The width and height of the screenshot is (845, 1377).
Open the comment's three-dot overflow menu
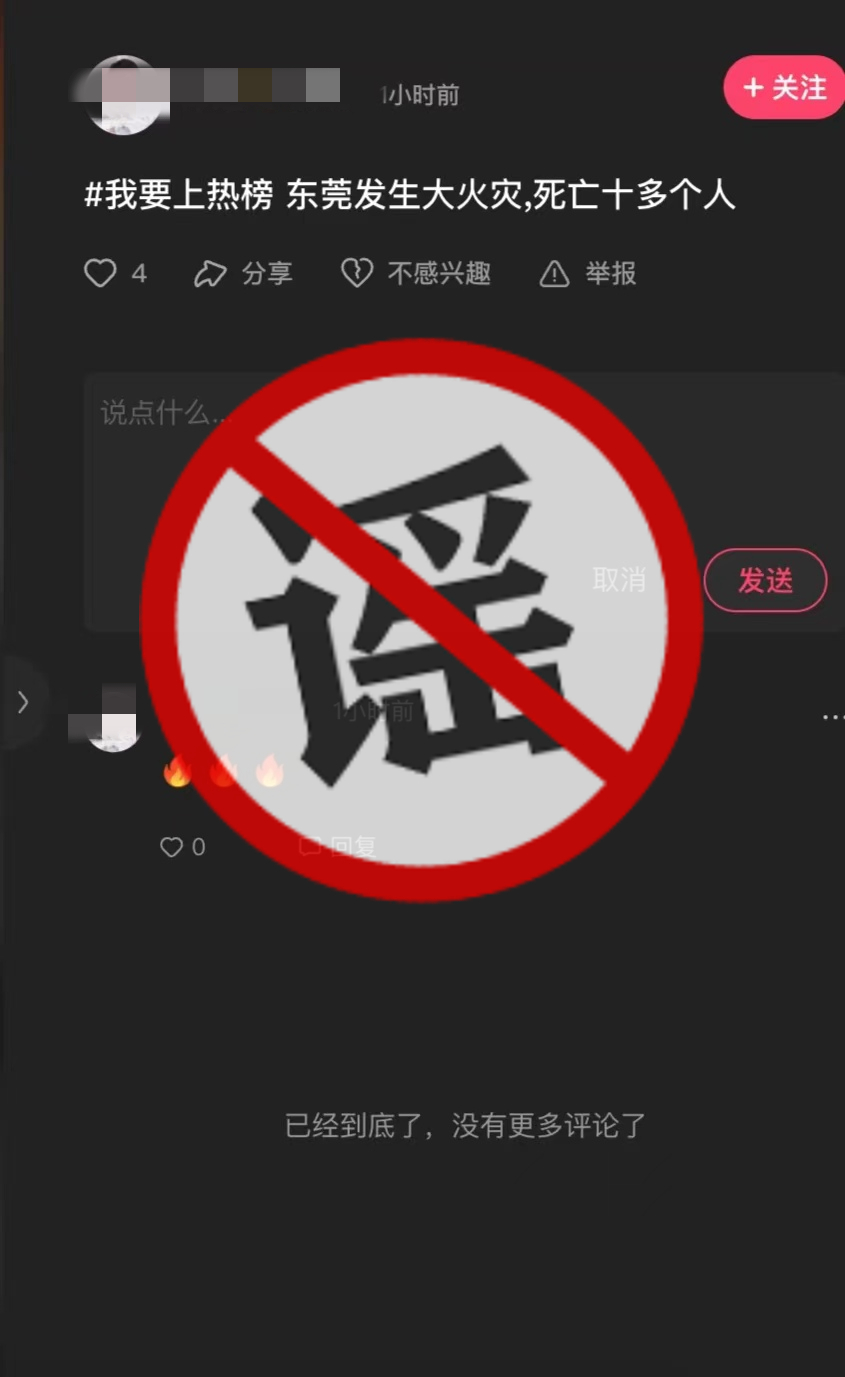point(832,716)
